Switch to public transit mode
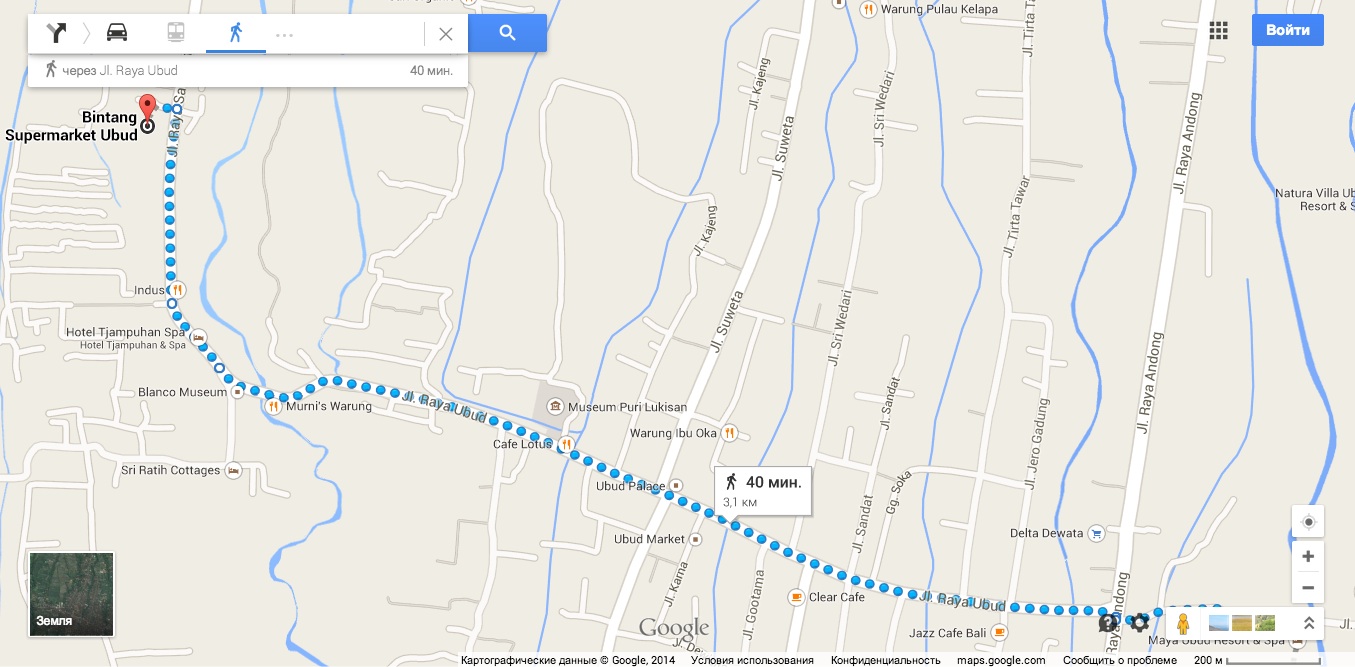1355x667 pixels. point(176,33)
